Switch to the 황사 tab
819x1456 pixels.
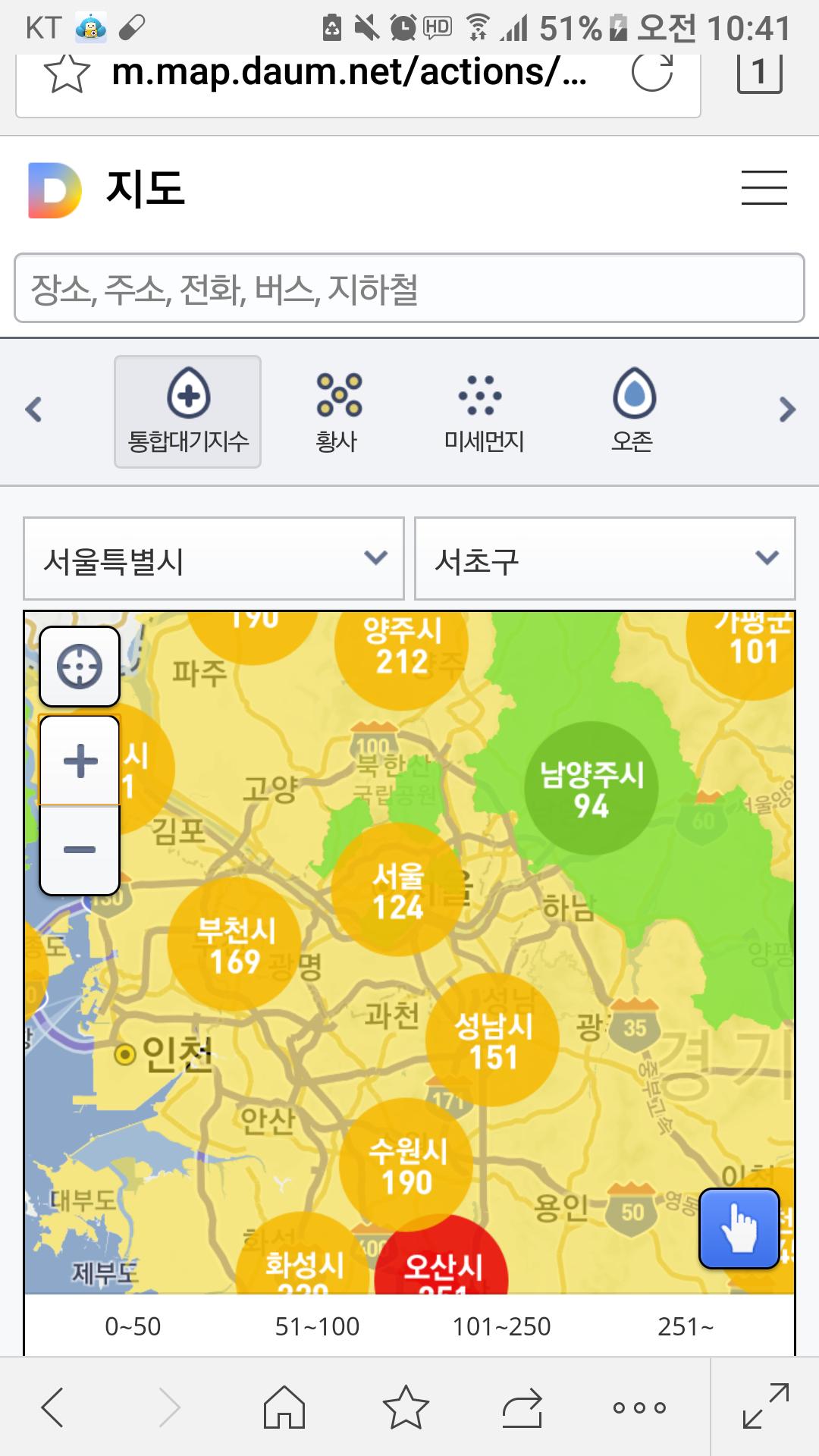337,412
